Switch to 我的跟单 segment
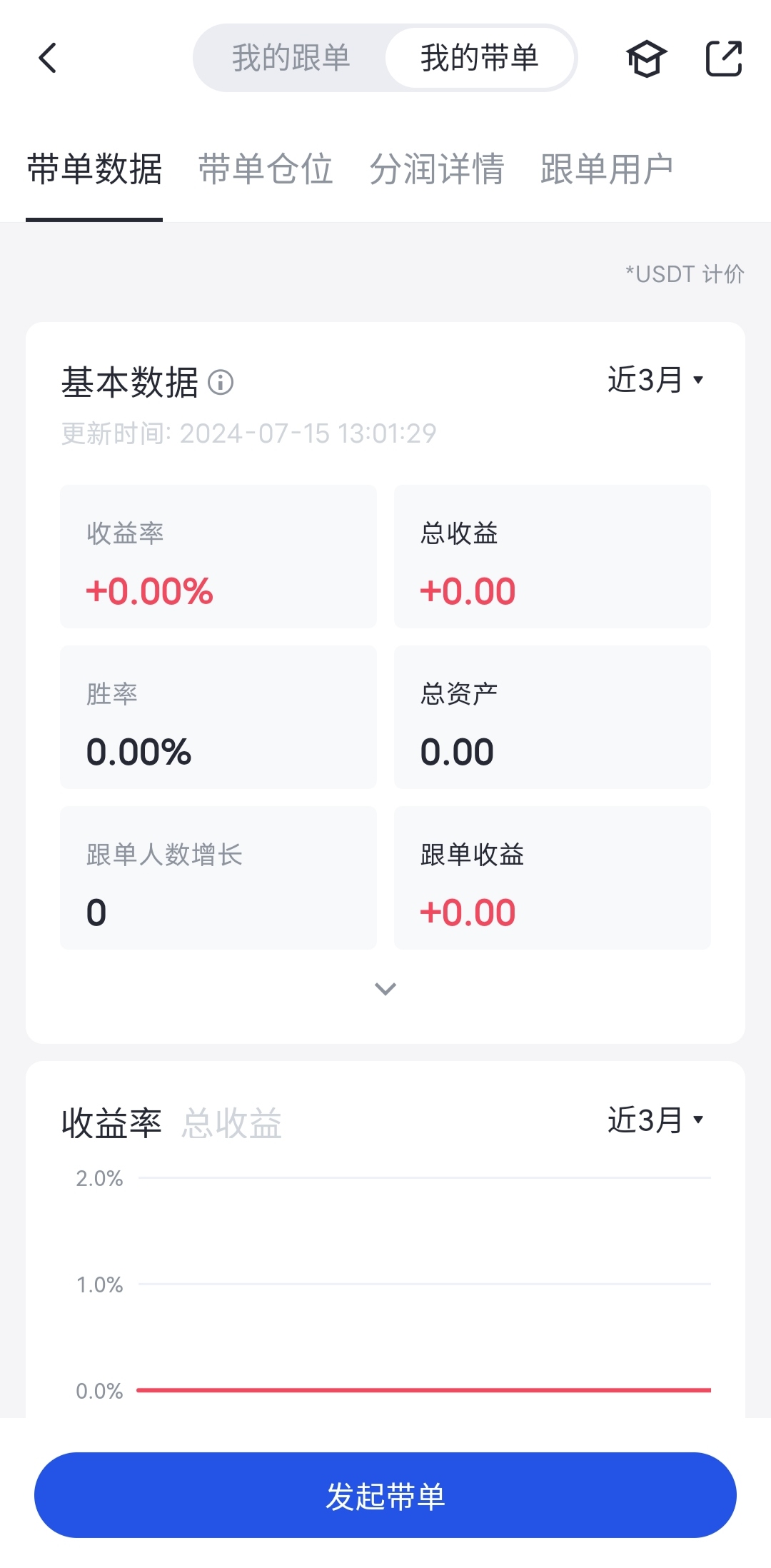This screenshot has height=1568, width=771. pos(291,58)
